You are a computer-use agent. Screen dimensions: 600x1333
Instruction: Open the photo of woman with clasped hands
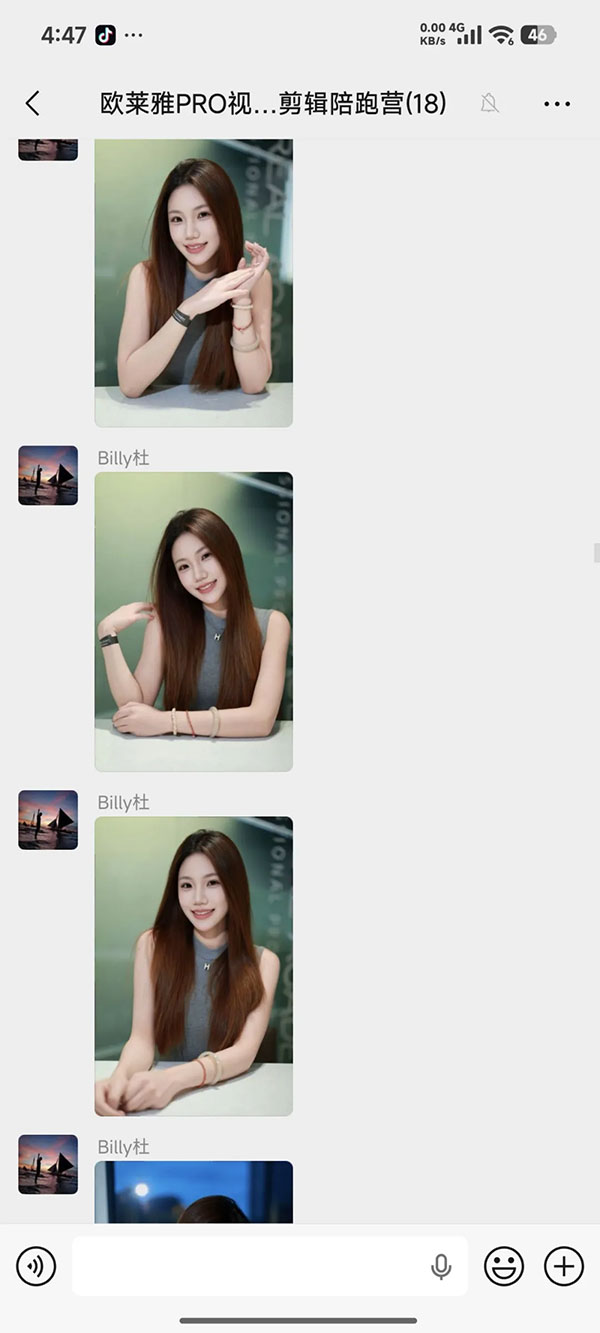coord(194,966)
